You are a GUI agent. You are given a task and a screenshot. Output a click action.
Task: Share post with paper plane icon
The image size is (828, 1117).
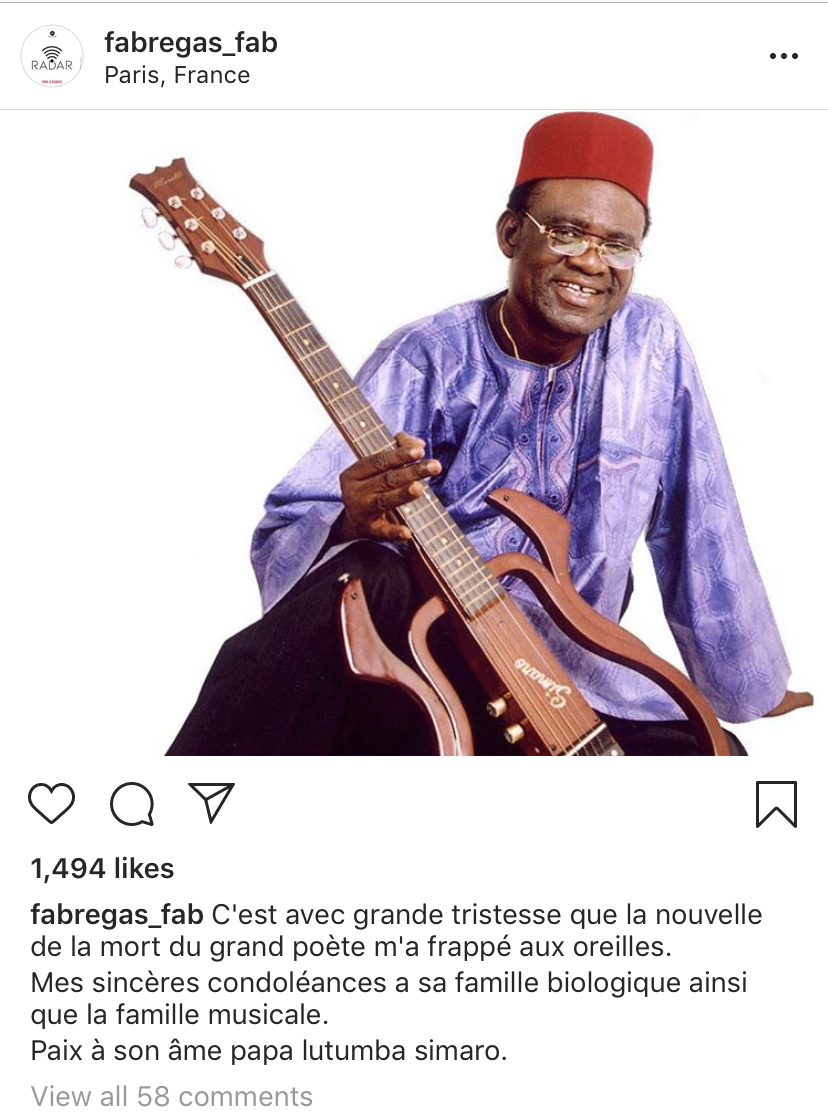(212, 802)
